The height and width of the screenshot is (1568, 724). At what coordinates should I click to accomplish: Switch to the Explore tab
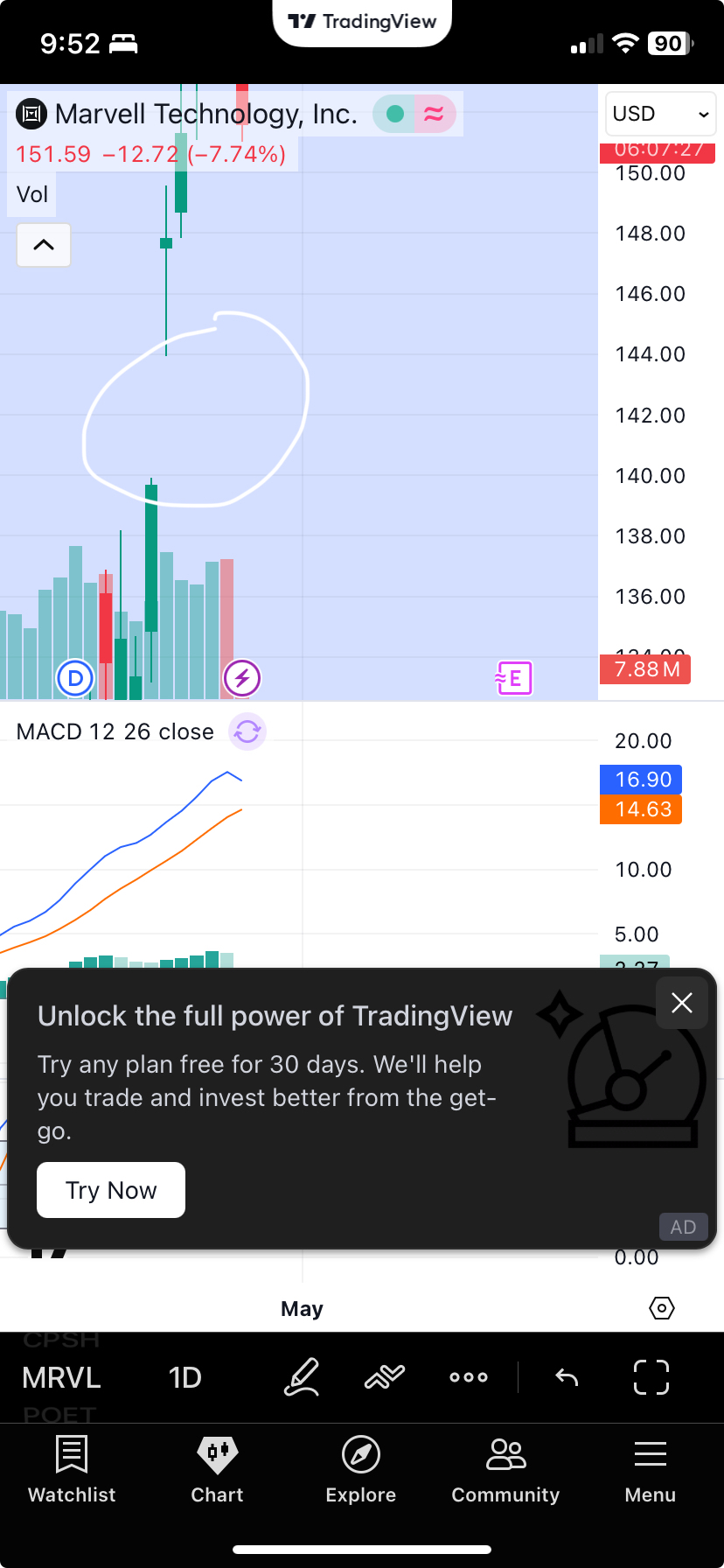tap(360, 1470)
